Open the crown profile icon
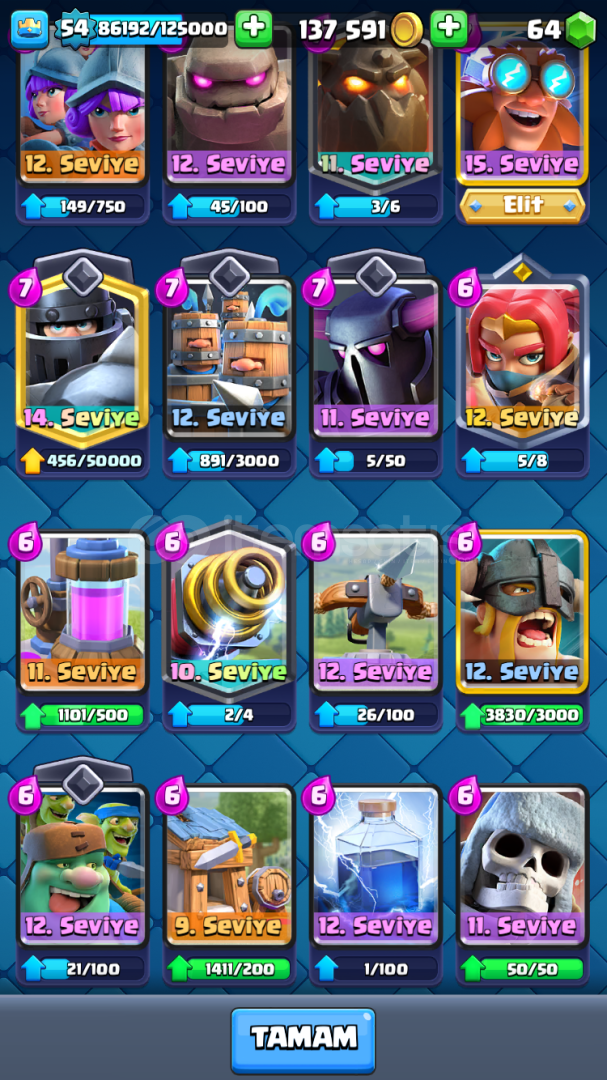Image resolution: width=607 pixels, height=1080 pixels. (30, 29)
